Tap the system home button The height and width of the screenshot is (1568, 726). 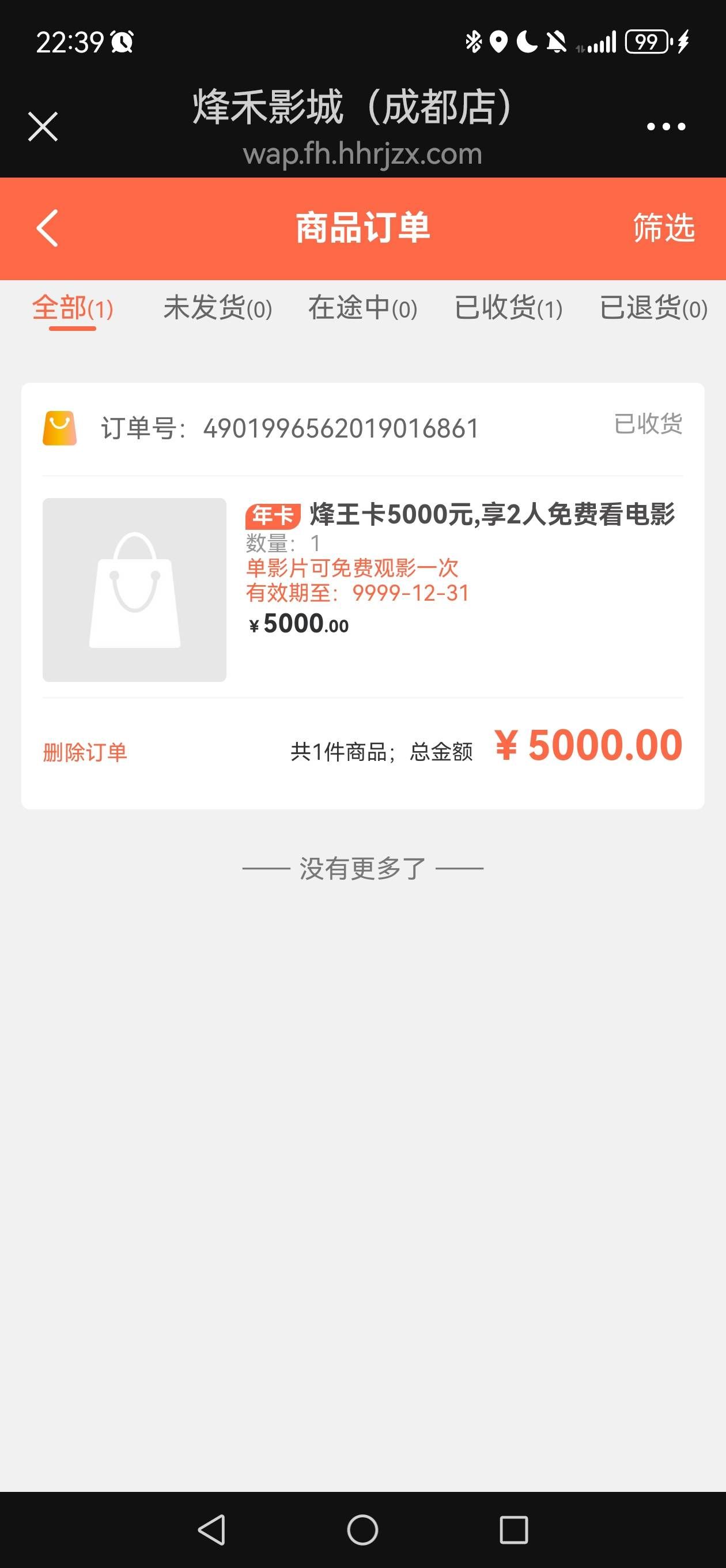[x=362, y=1529]
